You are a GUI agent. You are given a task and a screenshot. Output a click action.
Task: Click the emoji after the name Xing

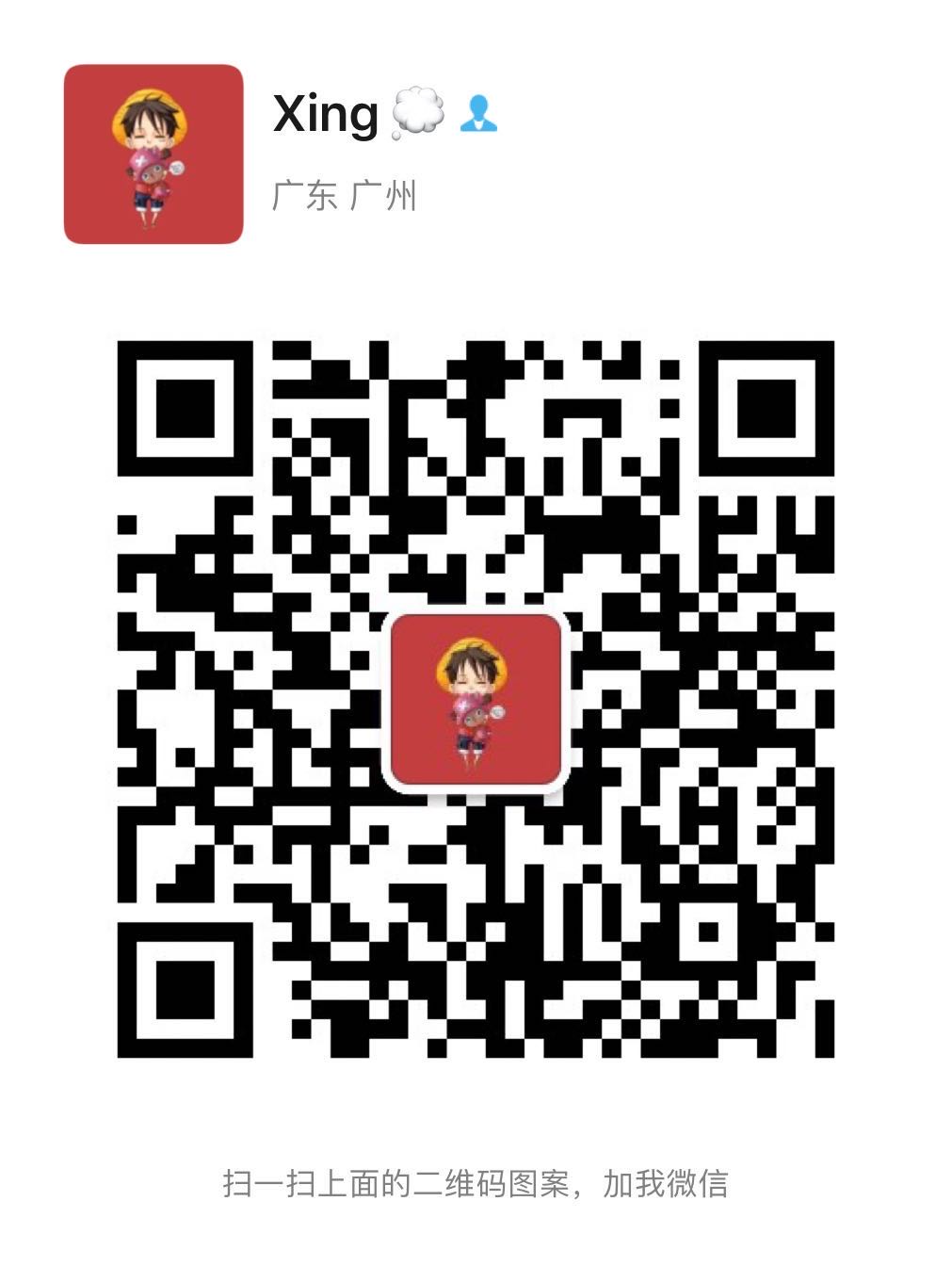[x=417, y=115]
